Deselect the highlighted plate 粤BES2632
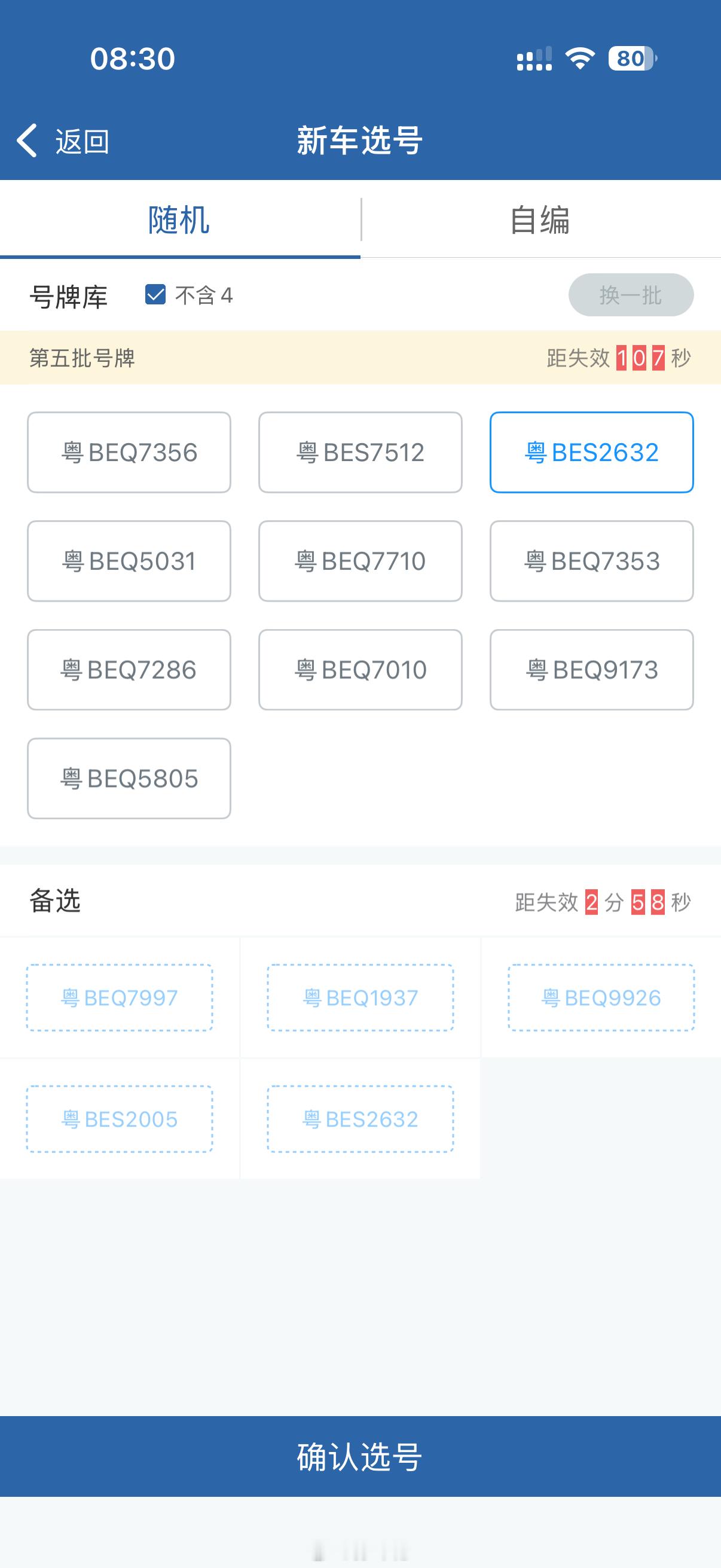The height and width of the screenshot is (1568, 721). [592, 452]
